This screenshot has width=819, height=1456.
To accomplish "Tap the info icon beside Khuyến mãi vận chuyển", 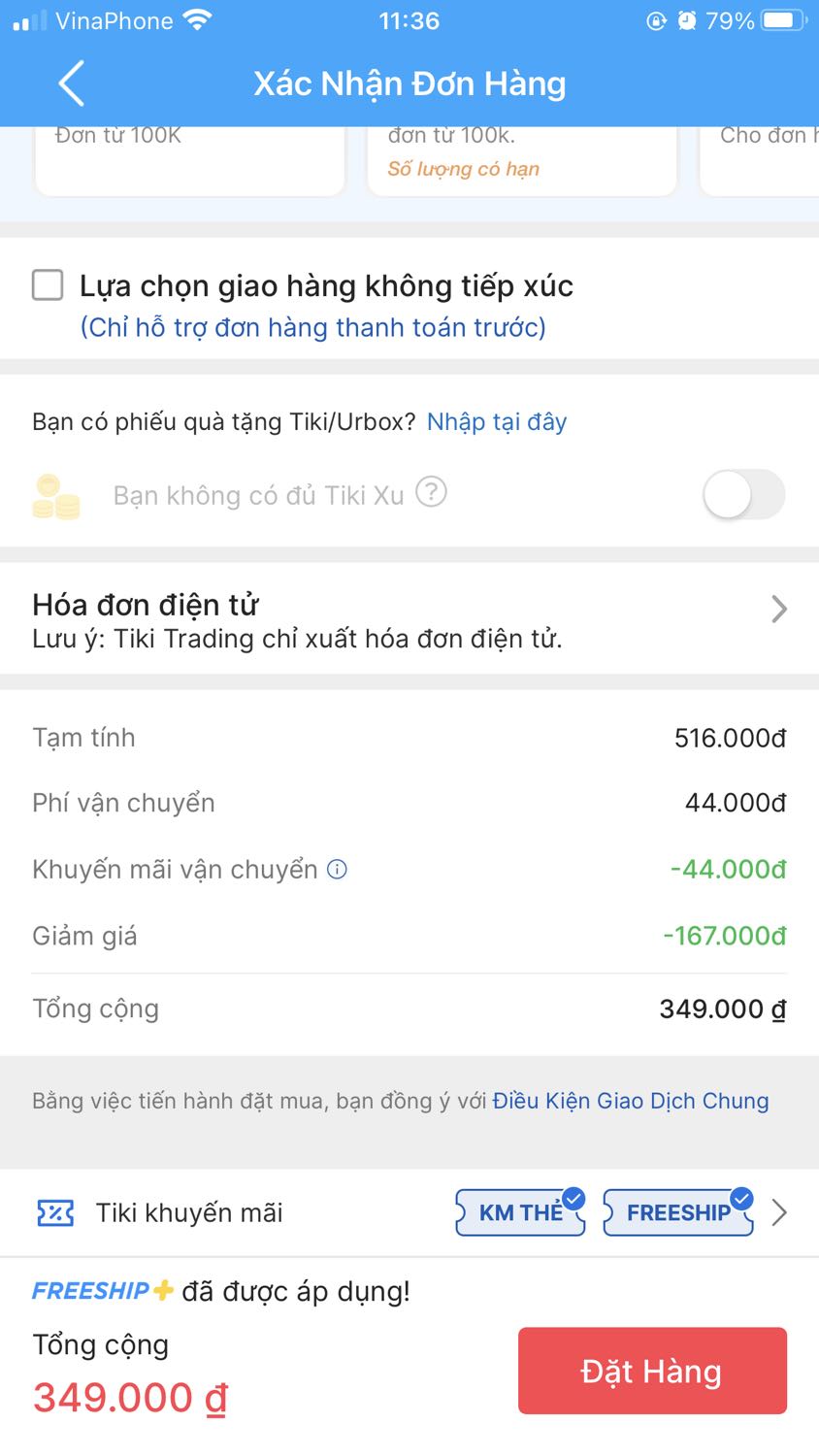I will click(x=337, y=869).
